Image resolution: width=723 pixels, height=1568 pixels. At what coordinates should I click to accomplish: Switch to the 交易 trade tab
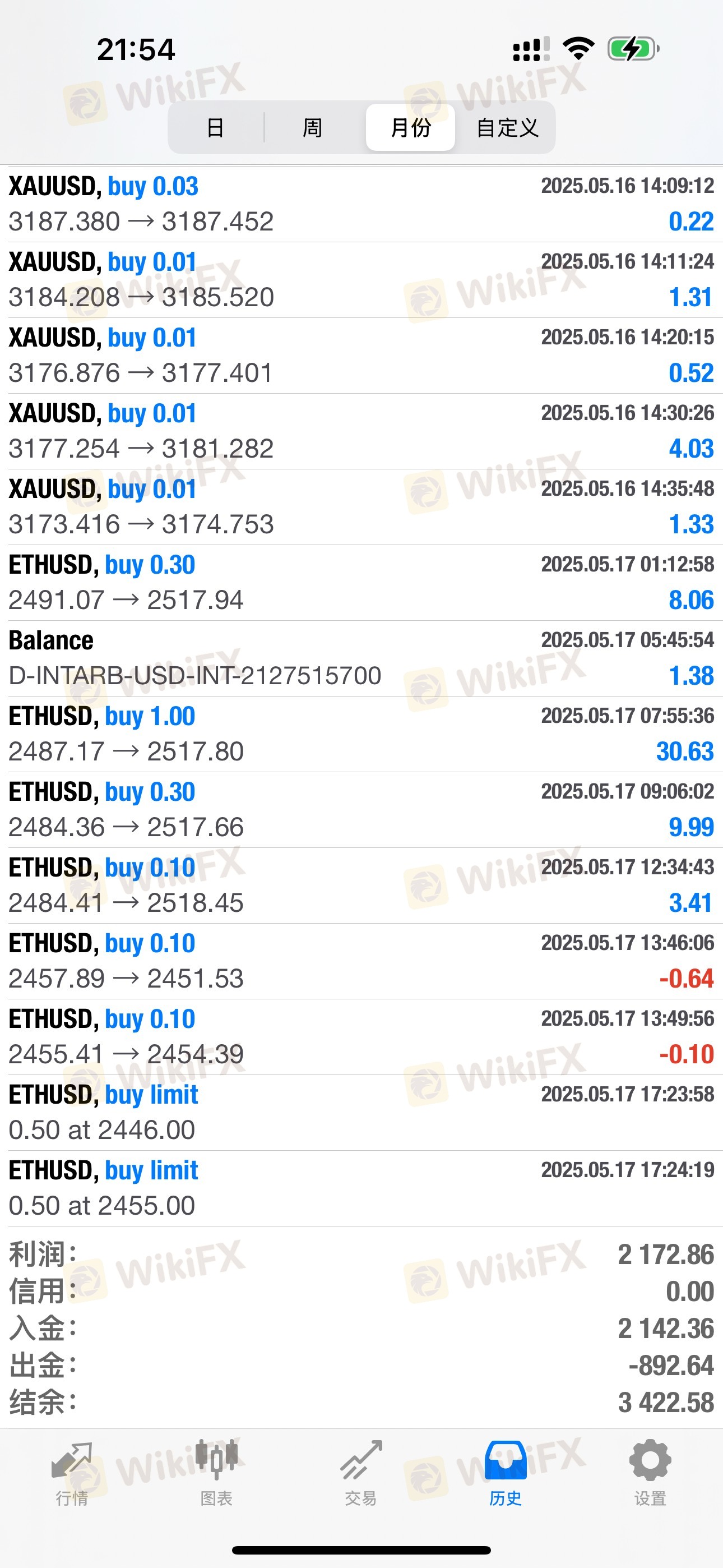(x=361, y=1473)
